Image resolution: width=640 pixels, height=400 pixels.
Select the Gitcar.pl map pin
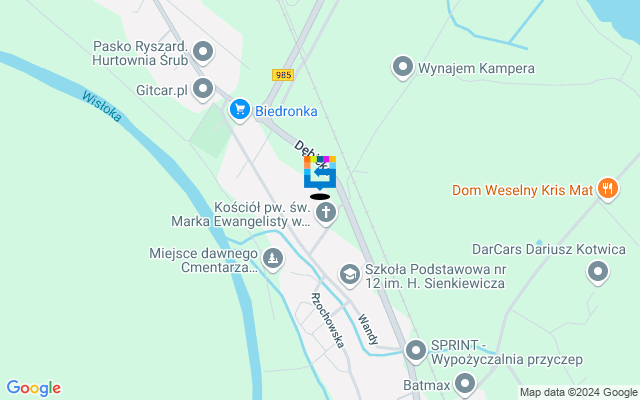[204, 89]
